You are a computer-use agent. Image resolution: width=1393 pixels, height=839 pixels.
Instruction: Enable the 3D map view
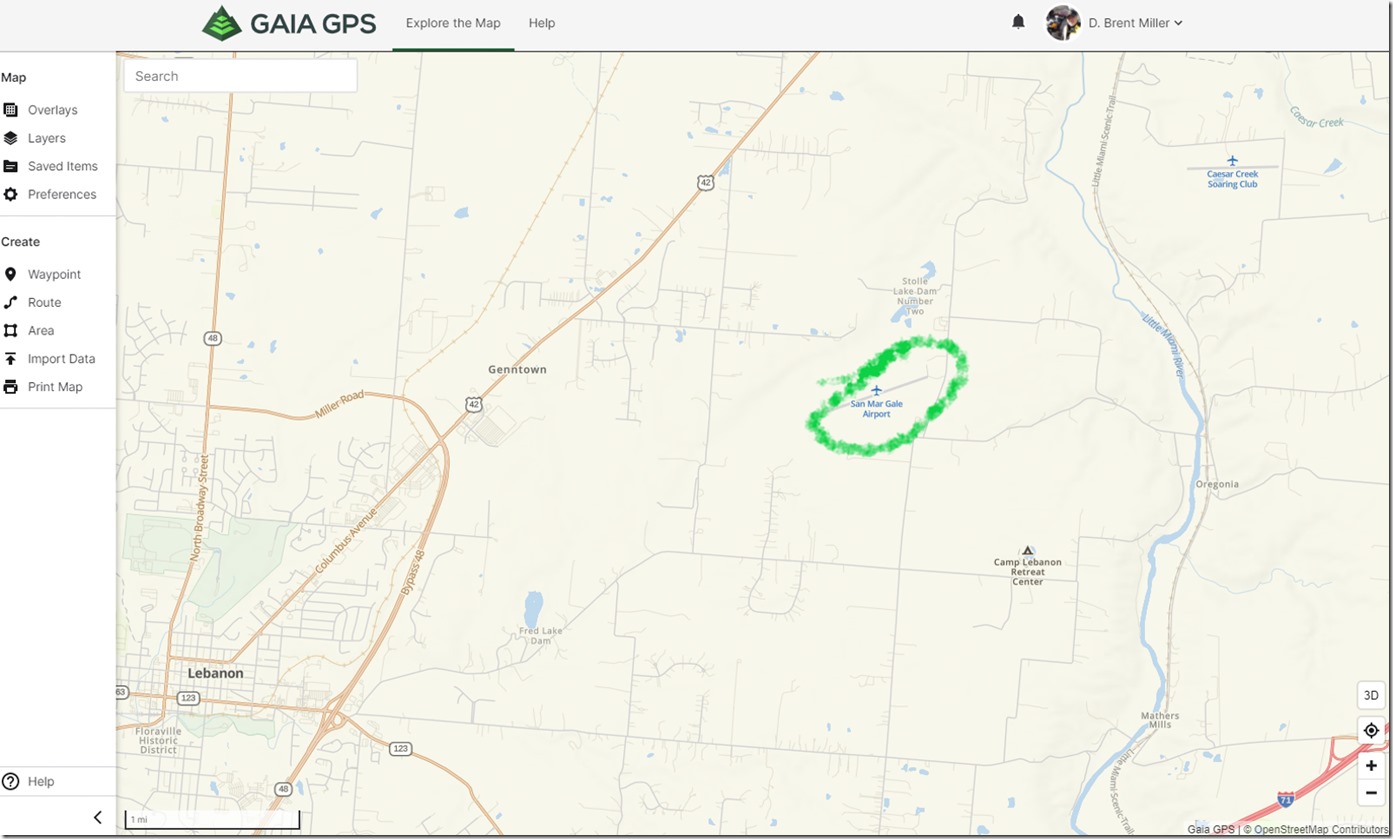[x=1371, y=695]
